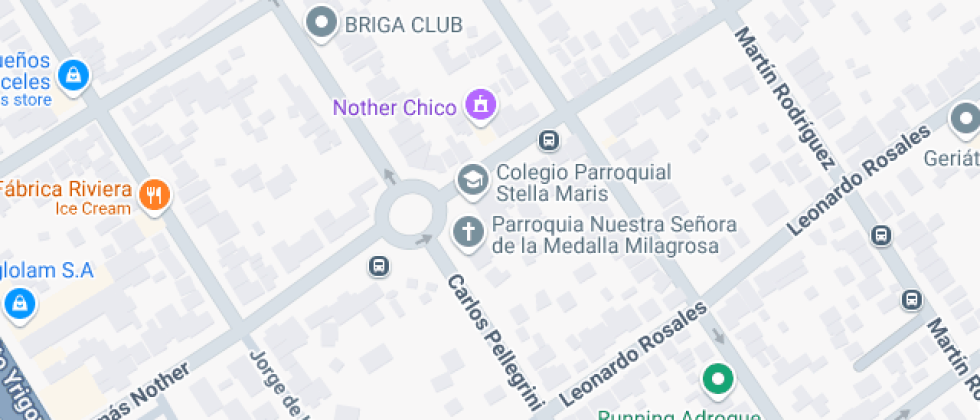This screenshot has height=420, width=980.
Task: Open the Running Adrogue place marker
Action: click(718, 379)
